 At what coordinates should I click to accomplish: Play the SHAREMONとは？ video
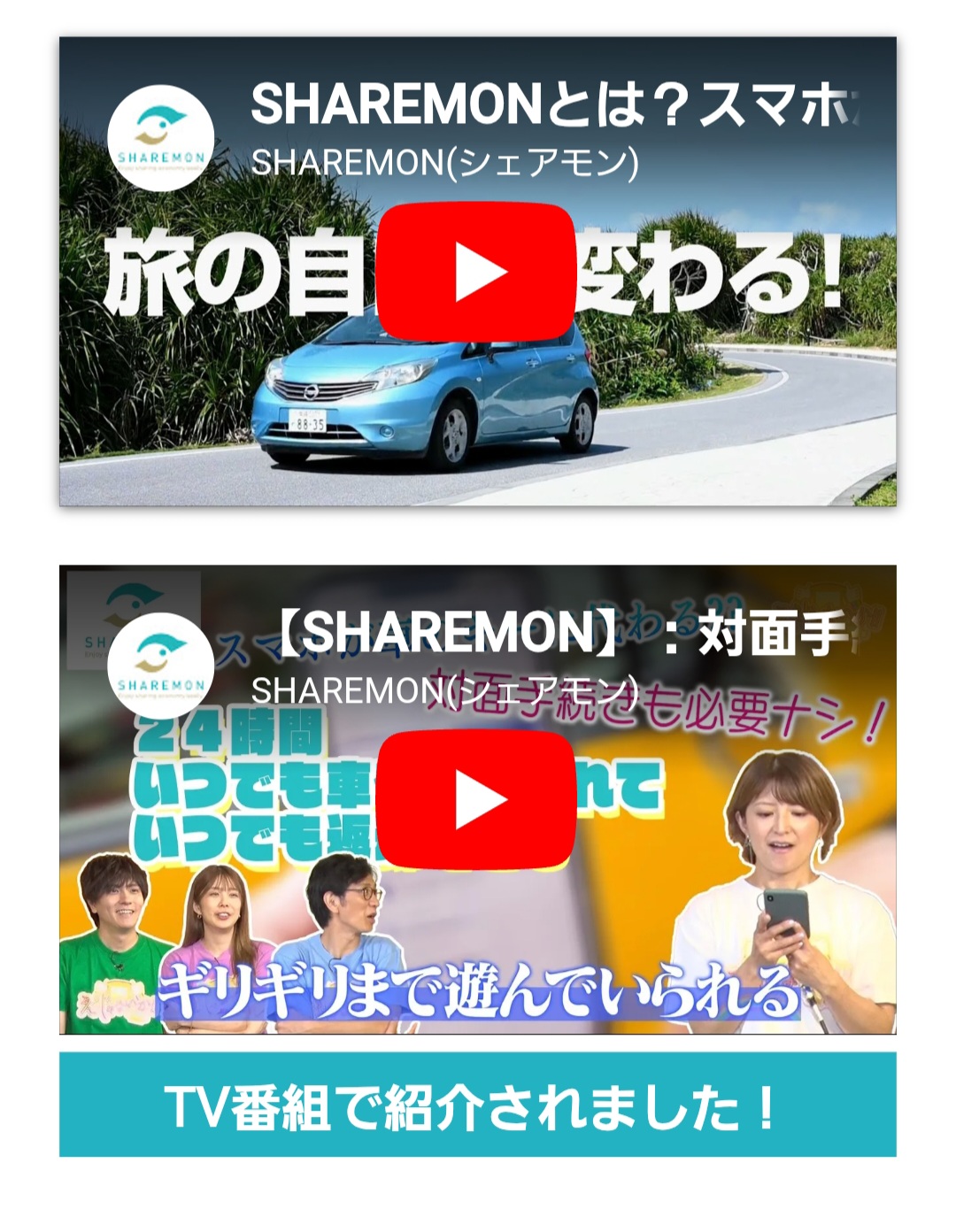point(476,272)
